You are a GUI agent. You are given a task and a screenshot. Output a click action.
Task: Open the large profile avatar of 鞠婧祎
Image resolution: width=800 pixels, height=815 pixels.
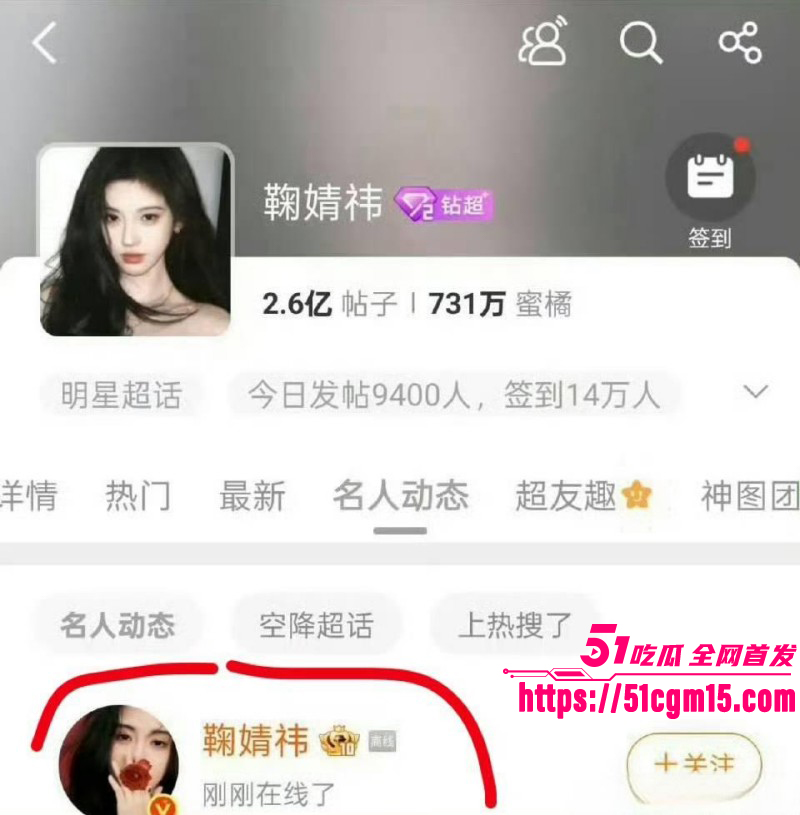pyautogui.click(x=136, y=240)
